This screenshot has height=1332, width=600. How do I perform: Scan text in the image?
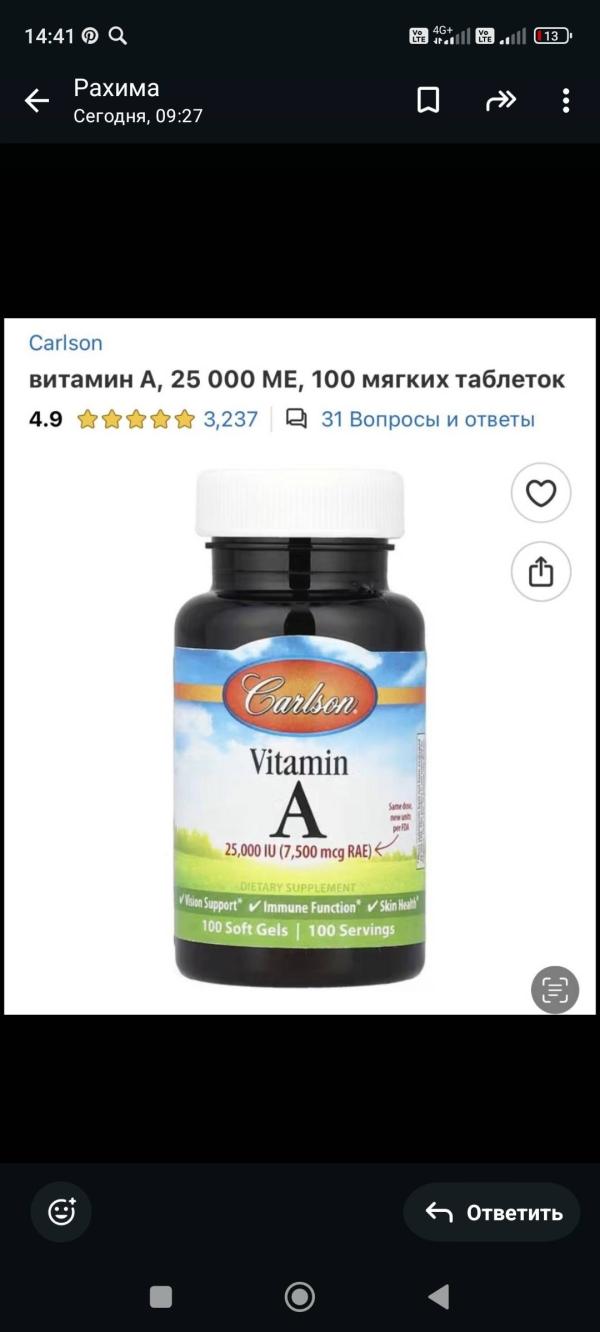pyautogui.click(x=555, y=990)
